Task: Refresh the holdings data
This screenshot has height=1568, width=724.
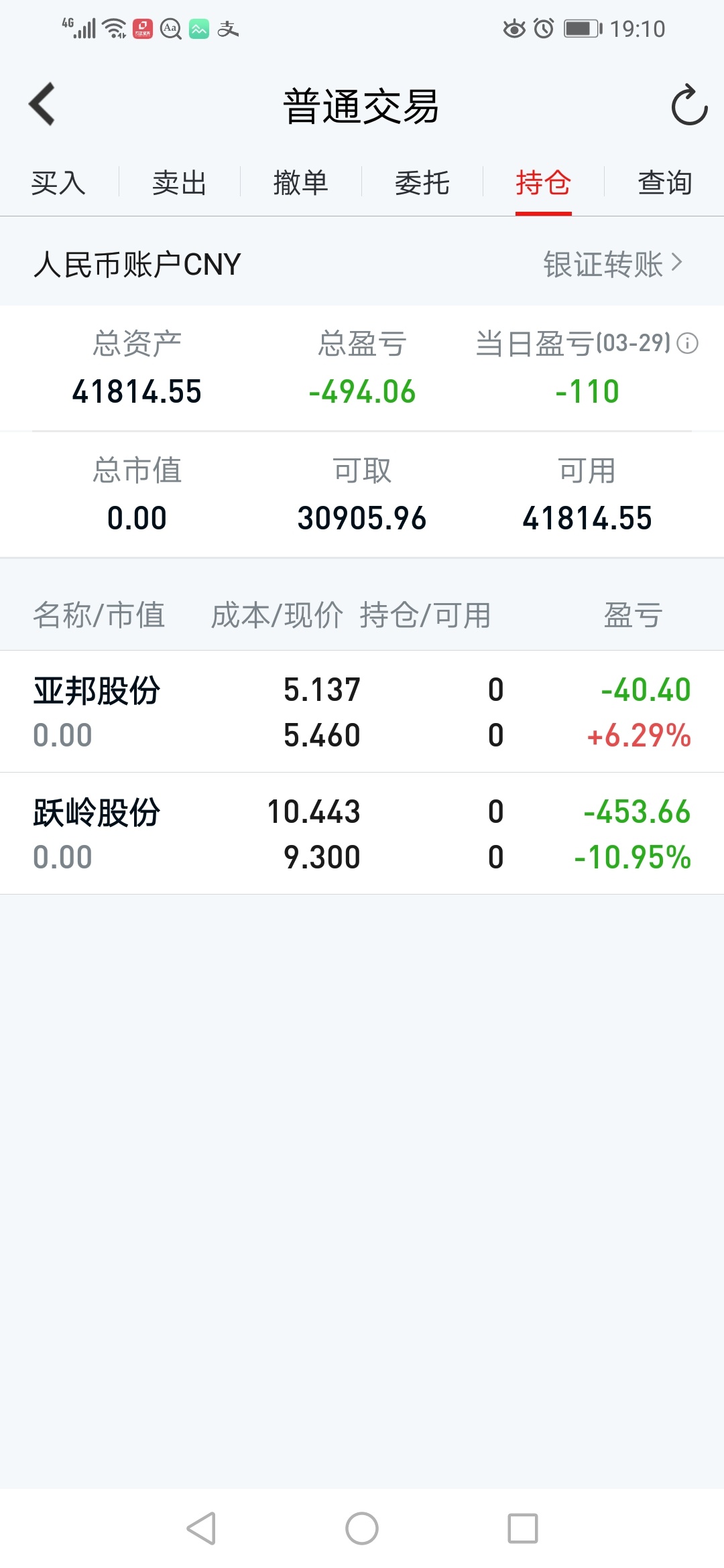Action: click(x=689, y=105)
